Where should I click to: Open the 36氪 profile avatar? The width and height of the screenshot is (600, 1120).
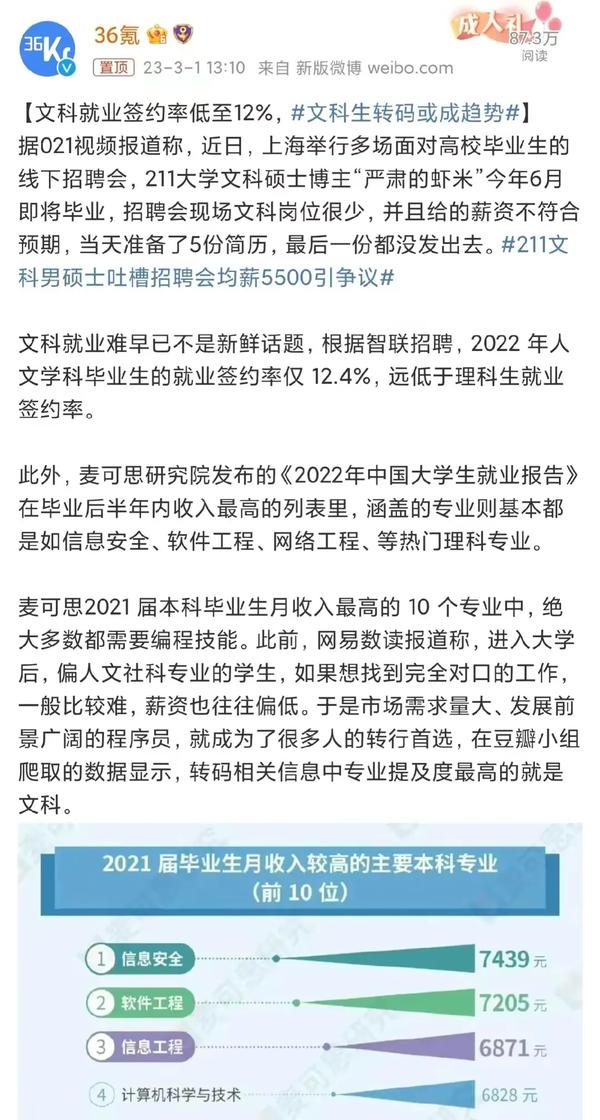pos(47,49)
